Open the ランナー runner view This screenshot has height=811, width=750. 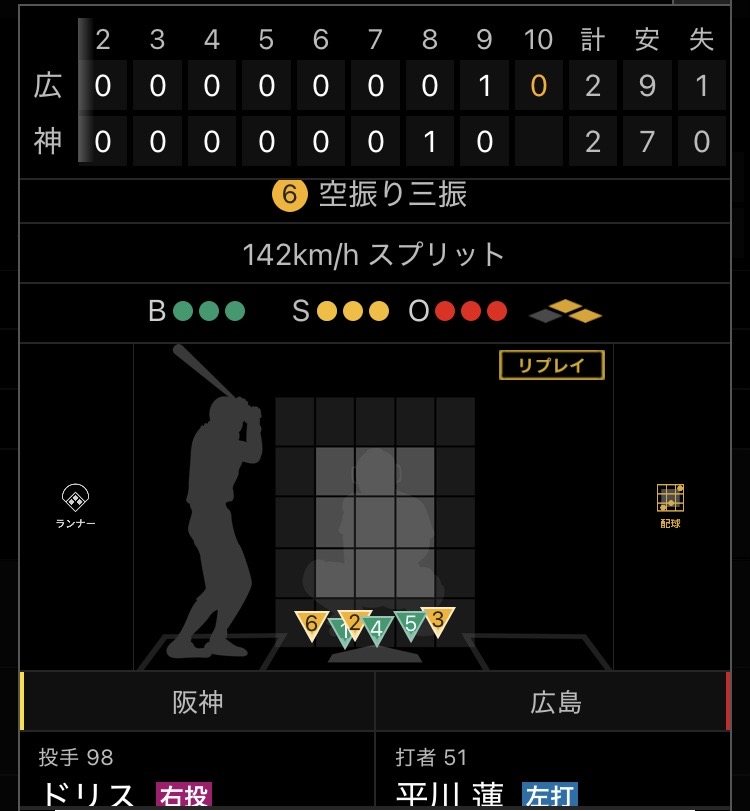[x=75, y=504]
